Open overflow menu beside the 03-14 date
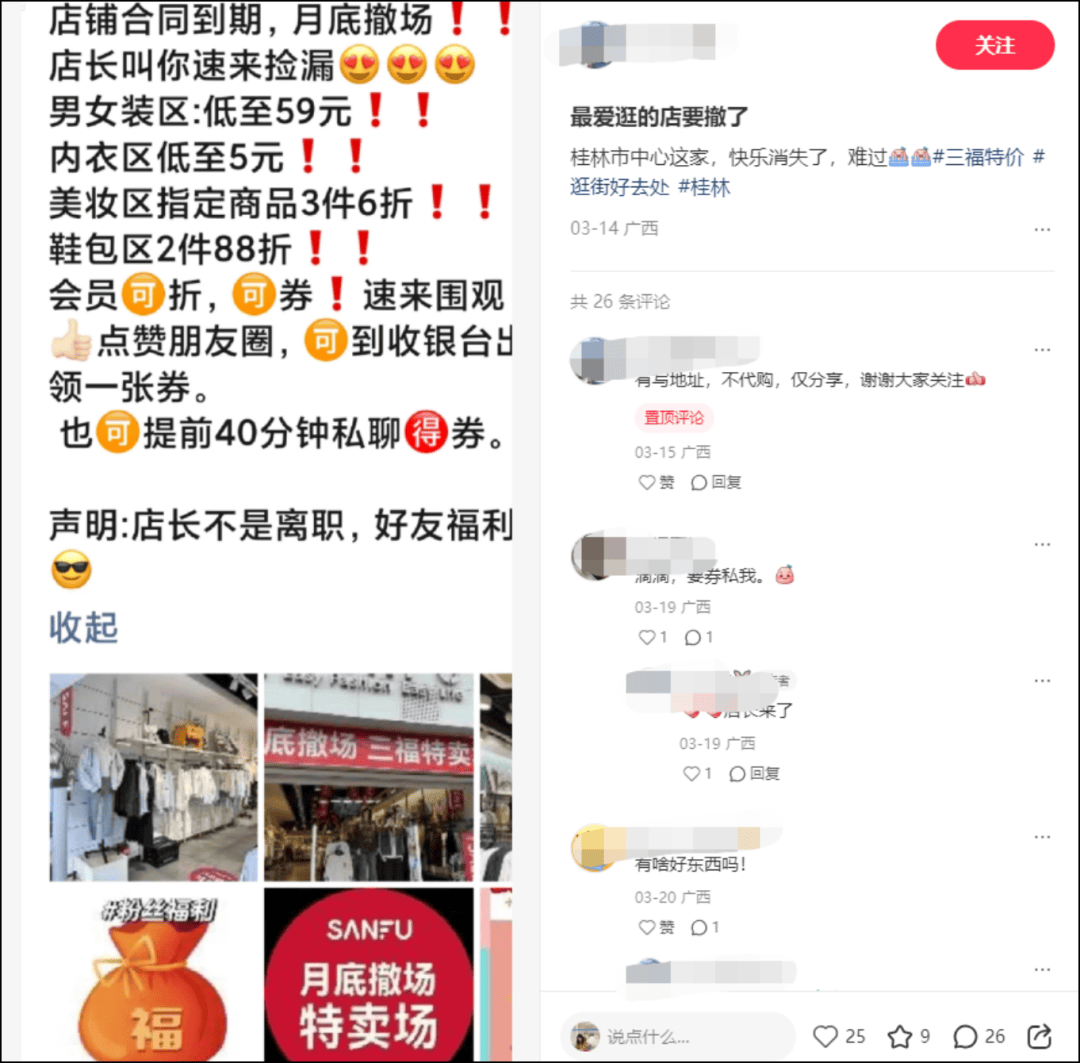Screen dimensions: 1080x1063 click(1042, 229)
